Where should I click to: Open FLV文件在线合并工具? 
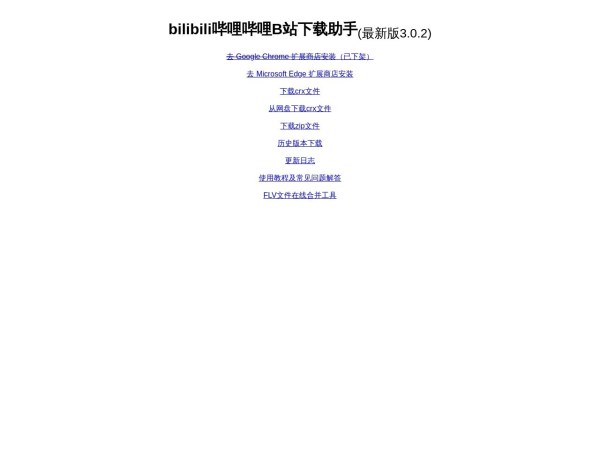(299, 195)
